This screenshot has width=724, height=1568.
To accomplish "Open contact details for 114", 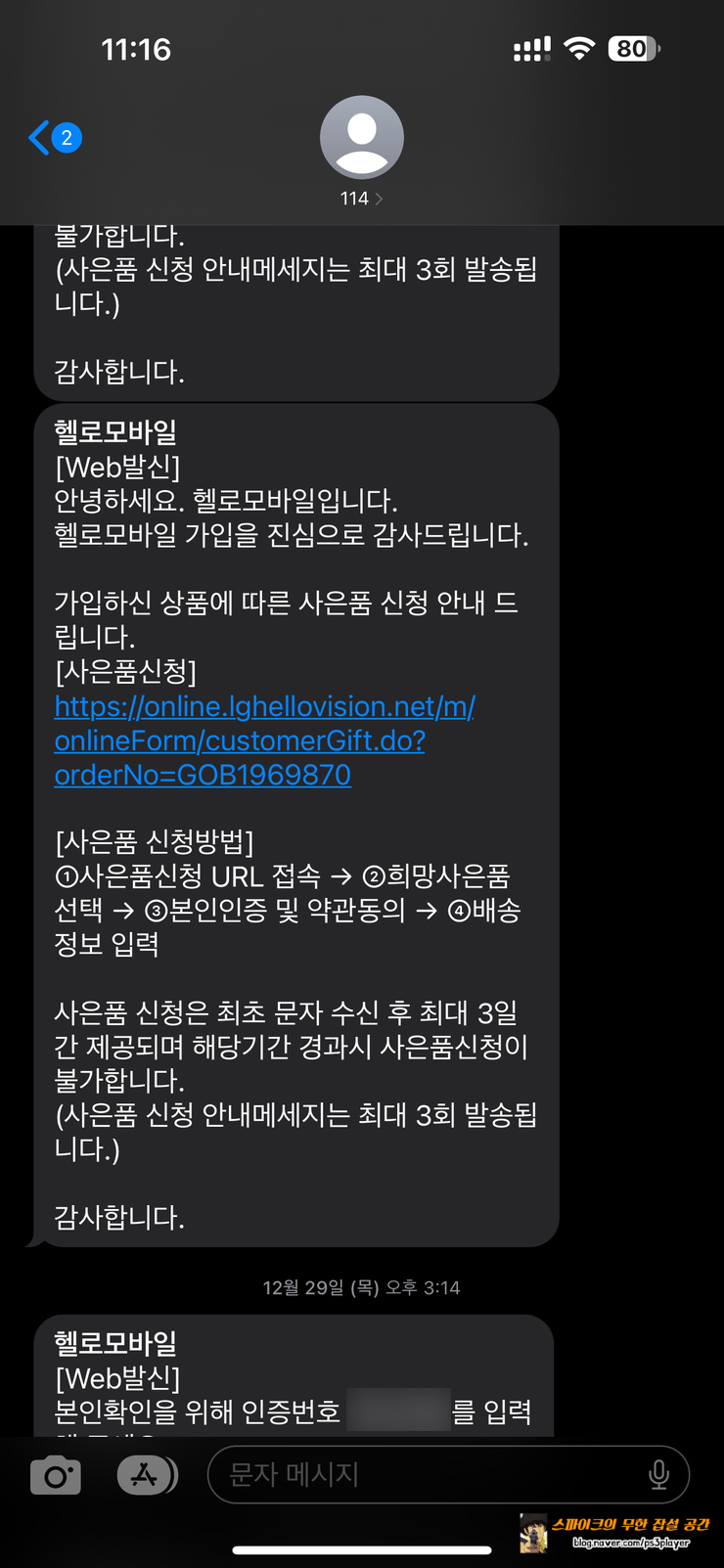I will pyautogui.click(x=361, y=152).
